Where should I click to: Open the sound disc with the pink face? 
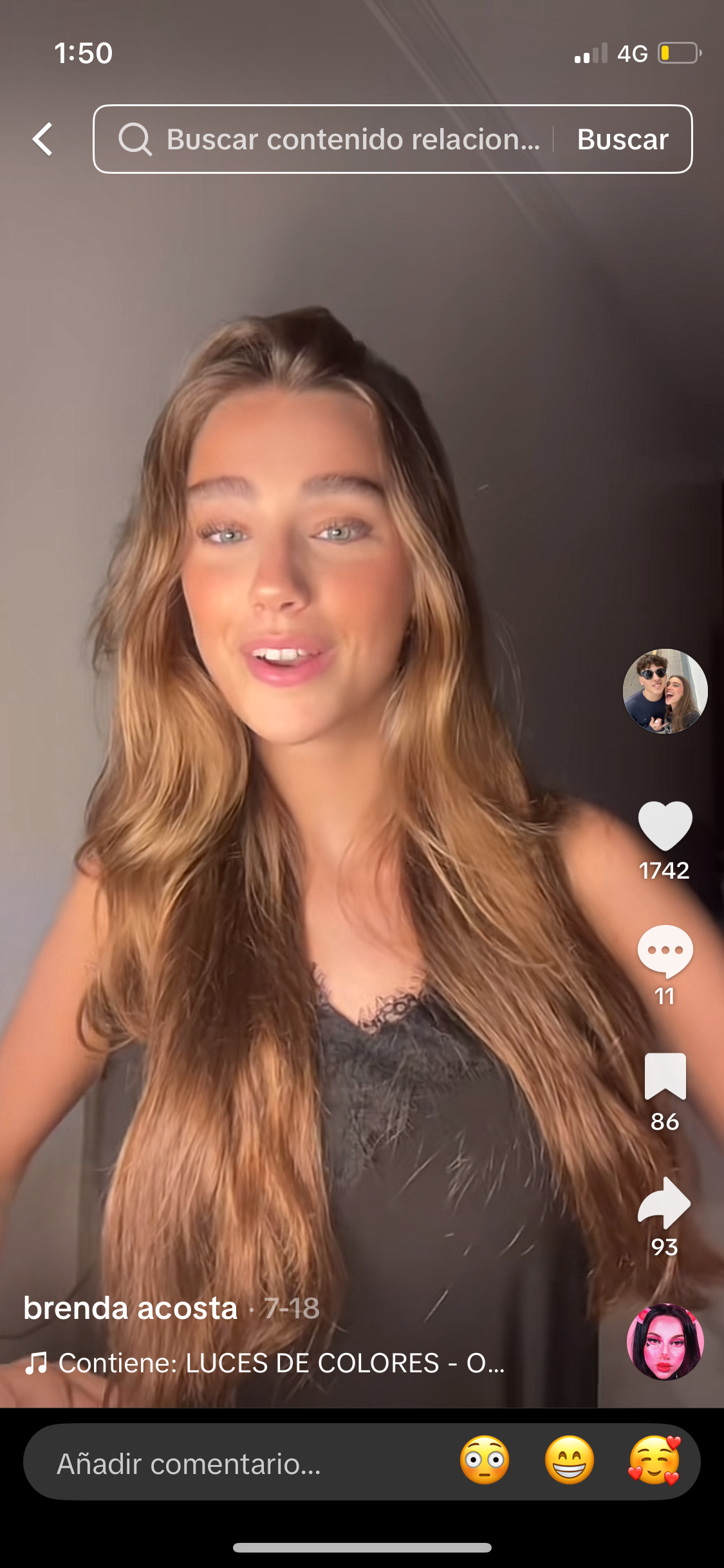point(665,1342)
